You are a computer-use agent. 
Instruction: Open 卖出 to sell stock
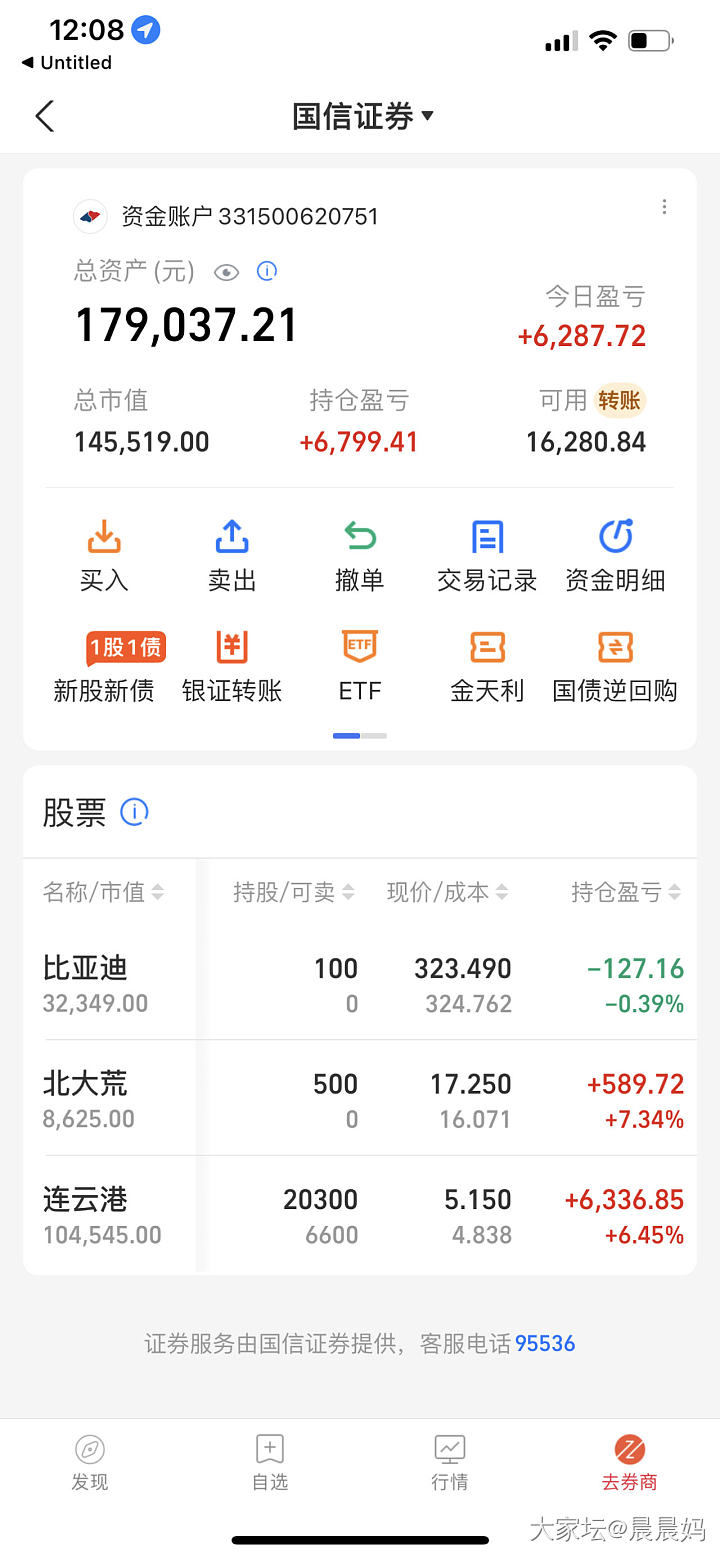click(x=232, y=555)
